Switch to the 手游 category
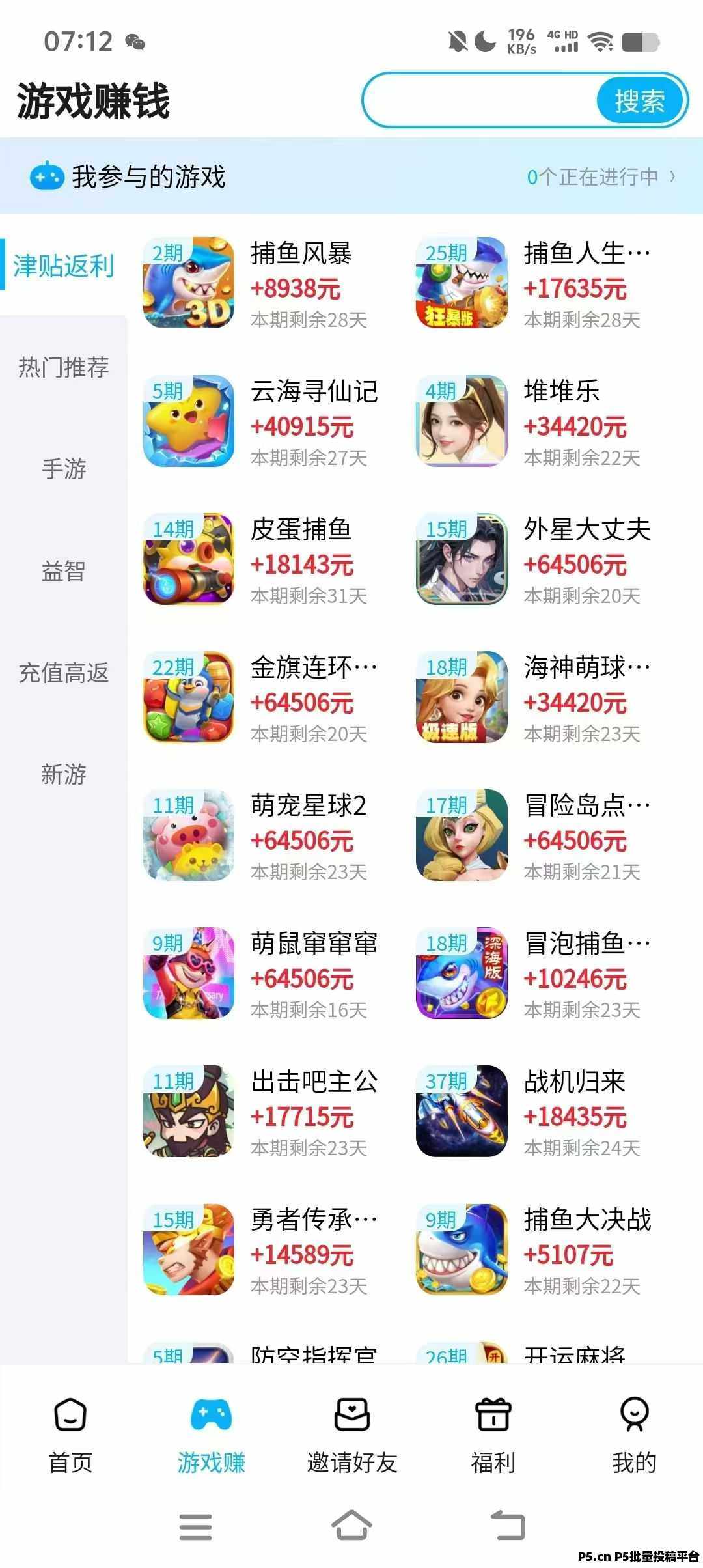This screenshot has height=1568, width=703. pos(63,469)
